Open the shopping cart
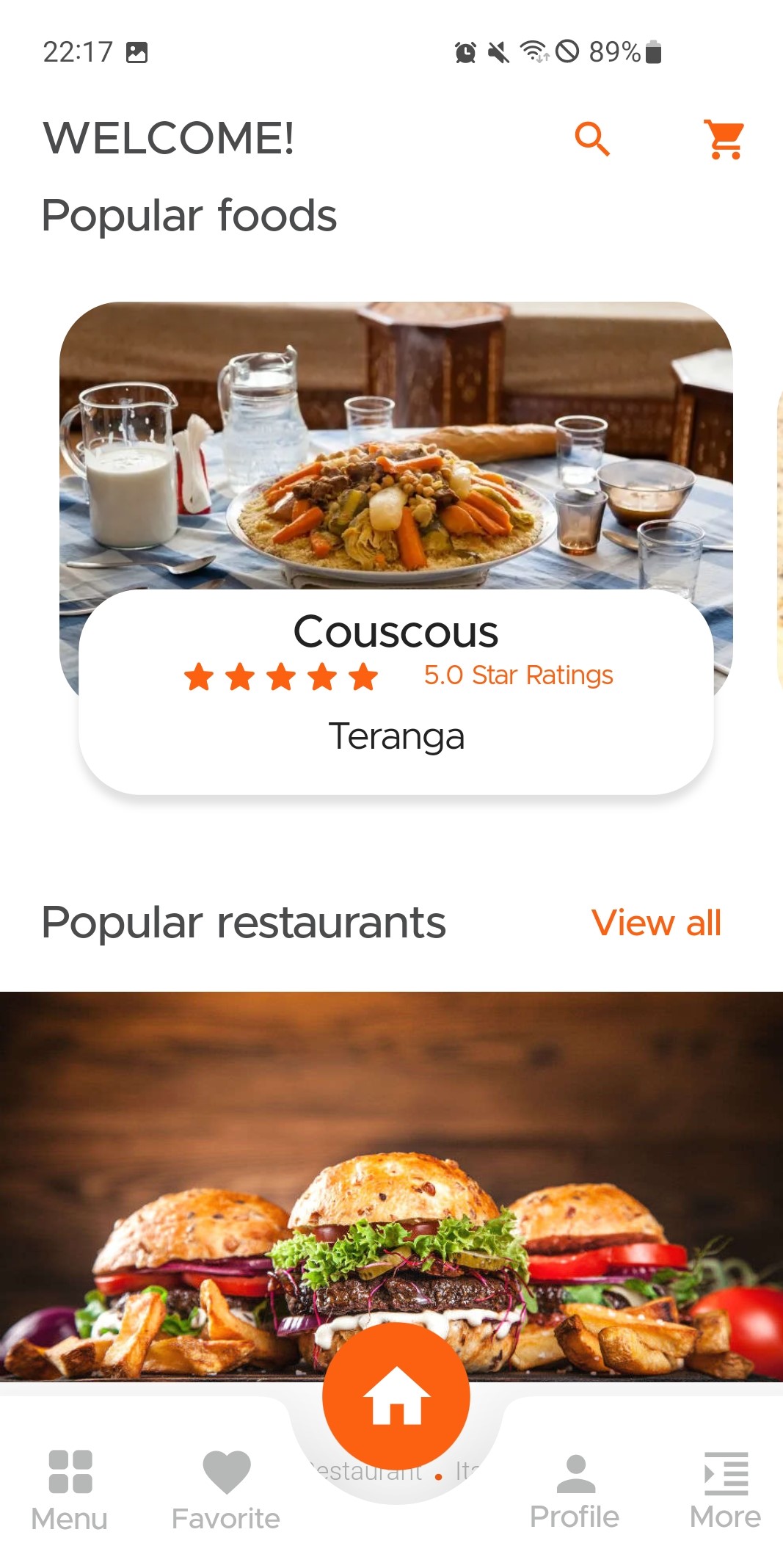 [724, 139]
